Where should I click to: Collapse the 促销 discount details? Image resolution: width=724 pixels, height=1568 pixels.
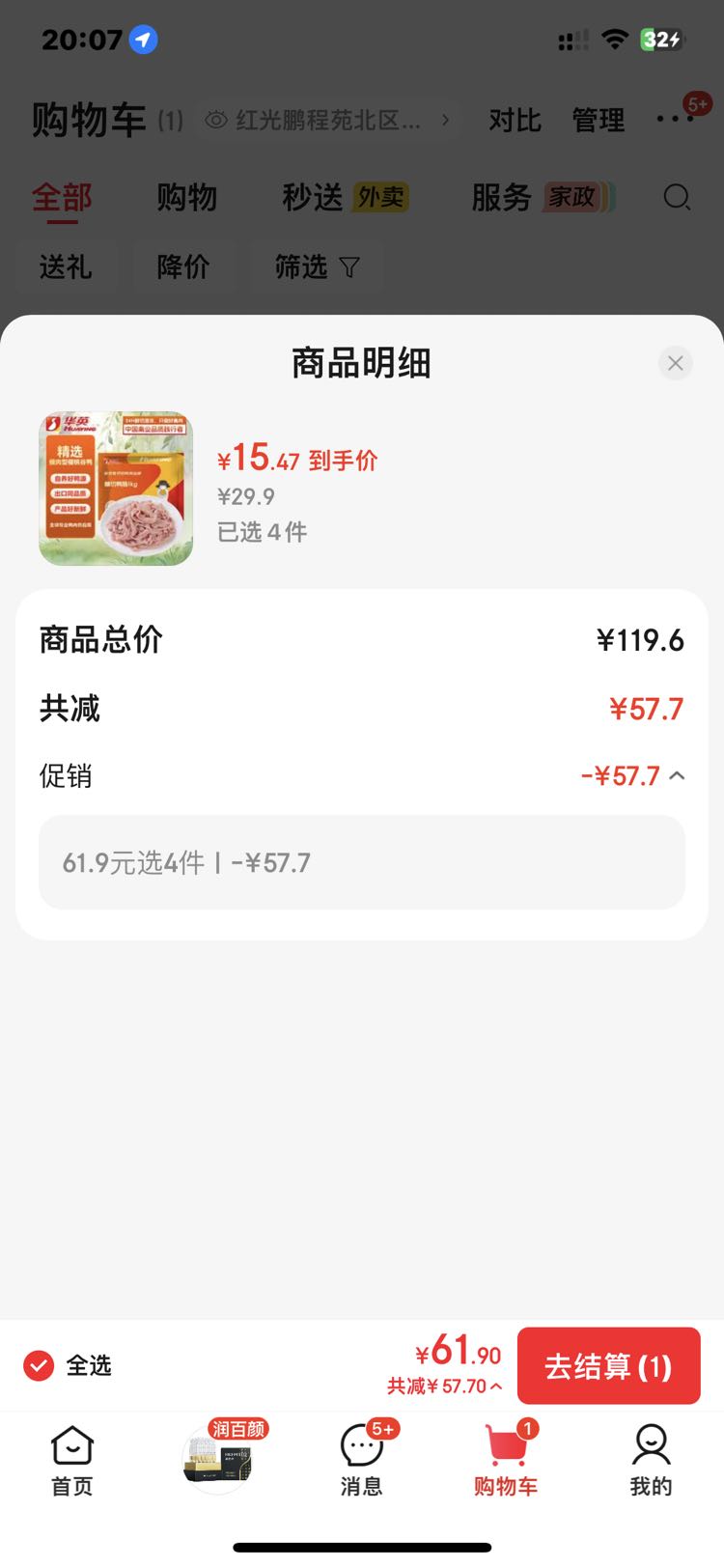(x=677, y=775)
